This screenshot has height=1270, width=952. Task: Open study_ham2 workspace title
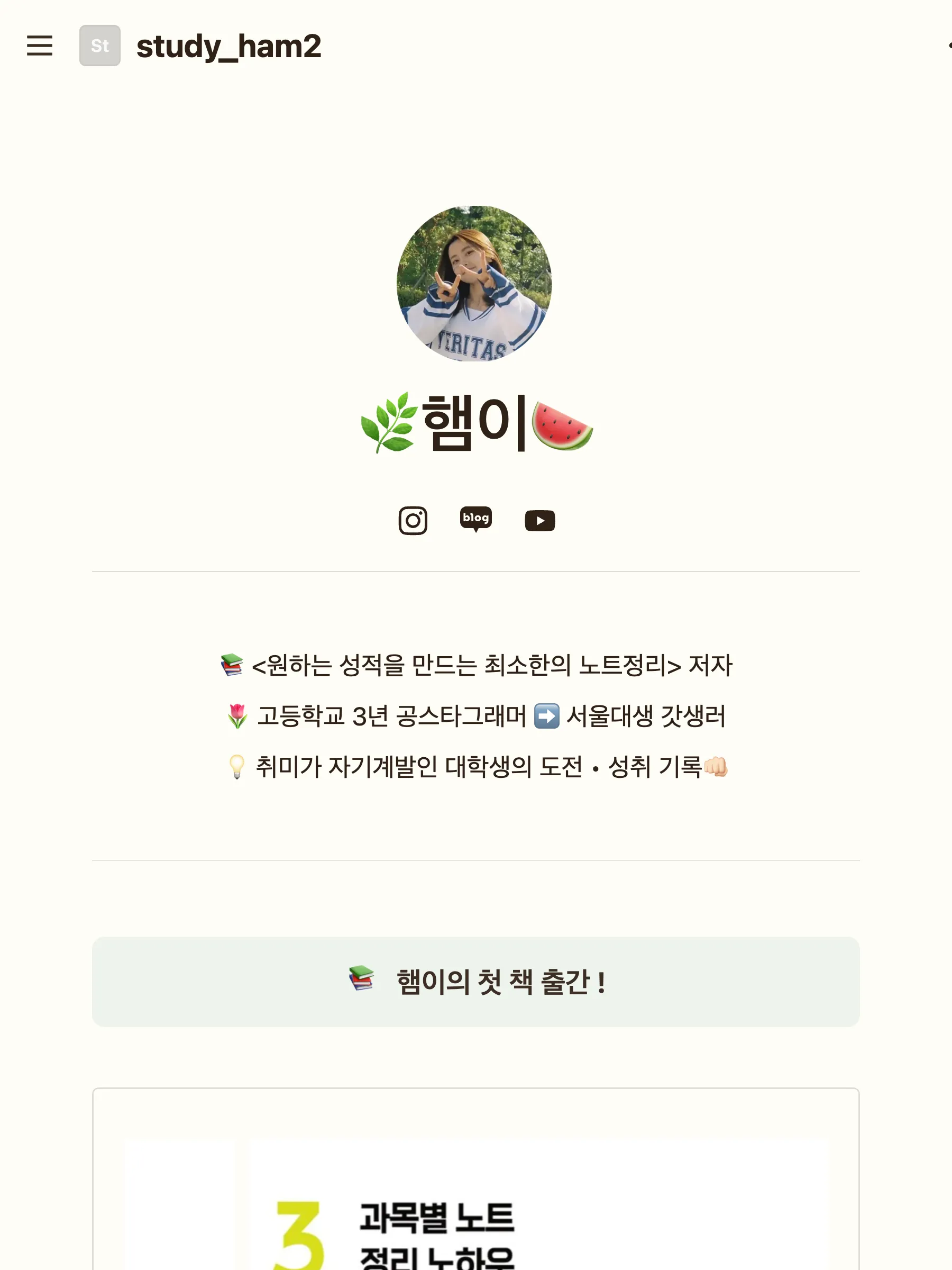228,46
